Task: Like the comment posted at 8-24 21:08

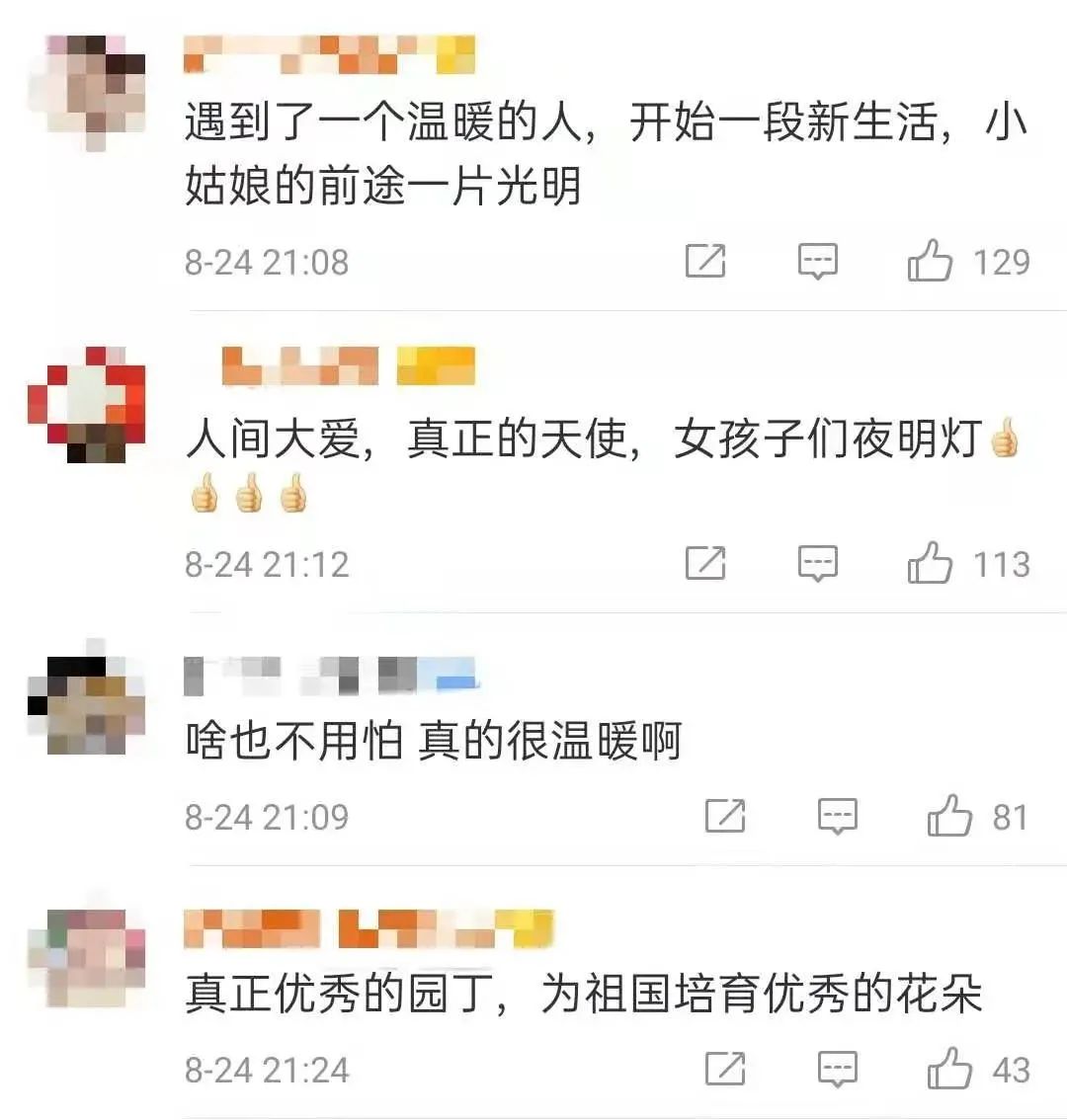Action: [930, 262]
